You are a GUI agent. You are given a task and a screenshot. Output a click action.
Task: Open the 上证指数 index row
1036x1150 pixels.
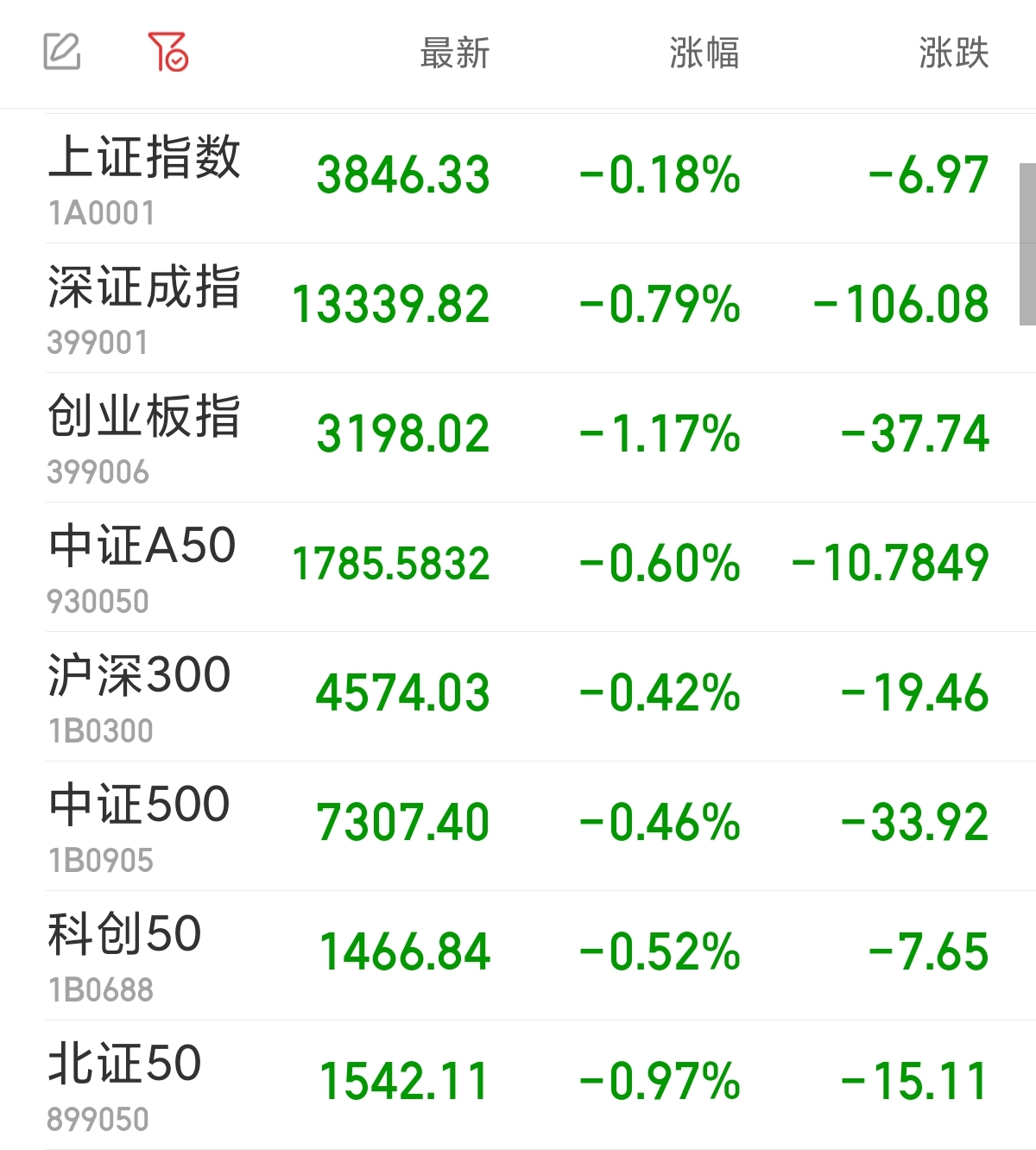tap(518, 179)
